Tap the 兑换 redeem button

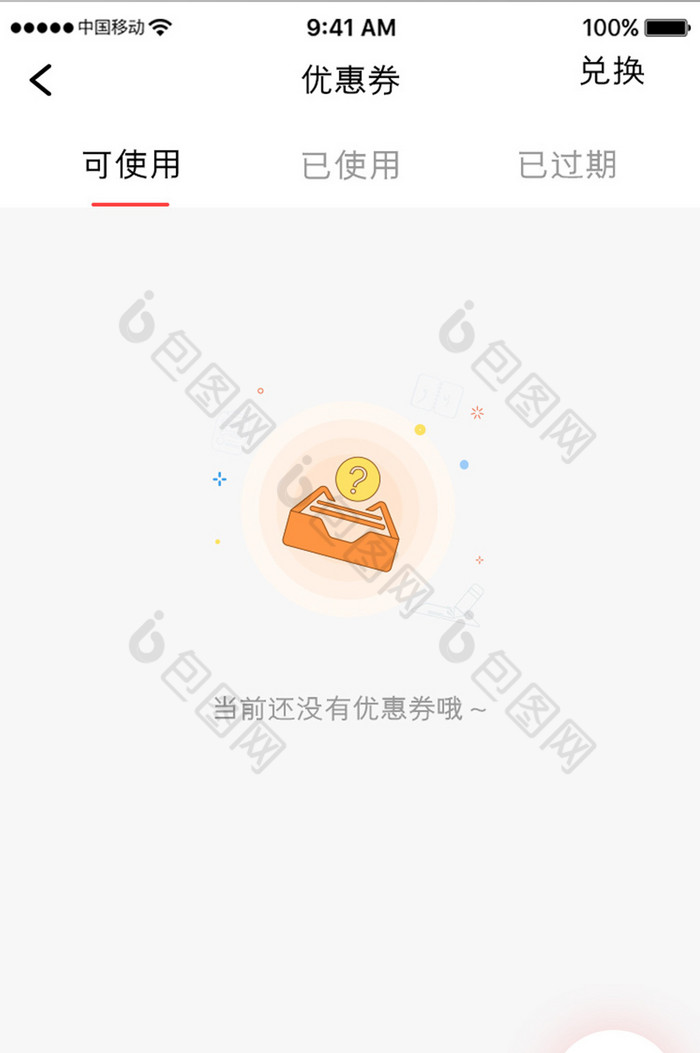coord(612,71)
